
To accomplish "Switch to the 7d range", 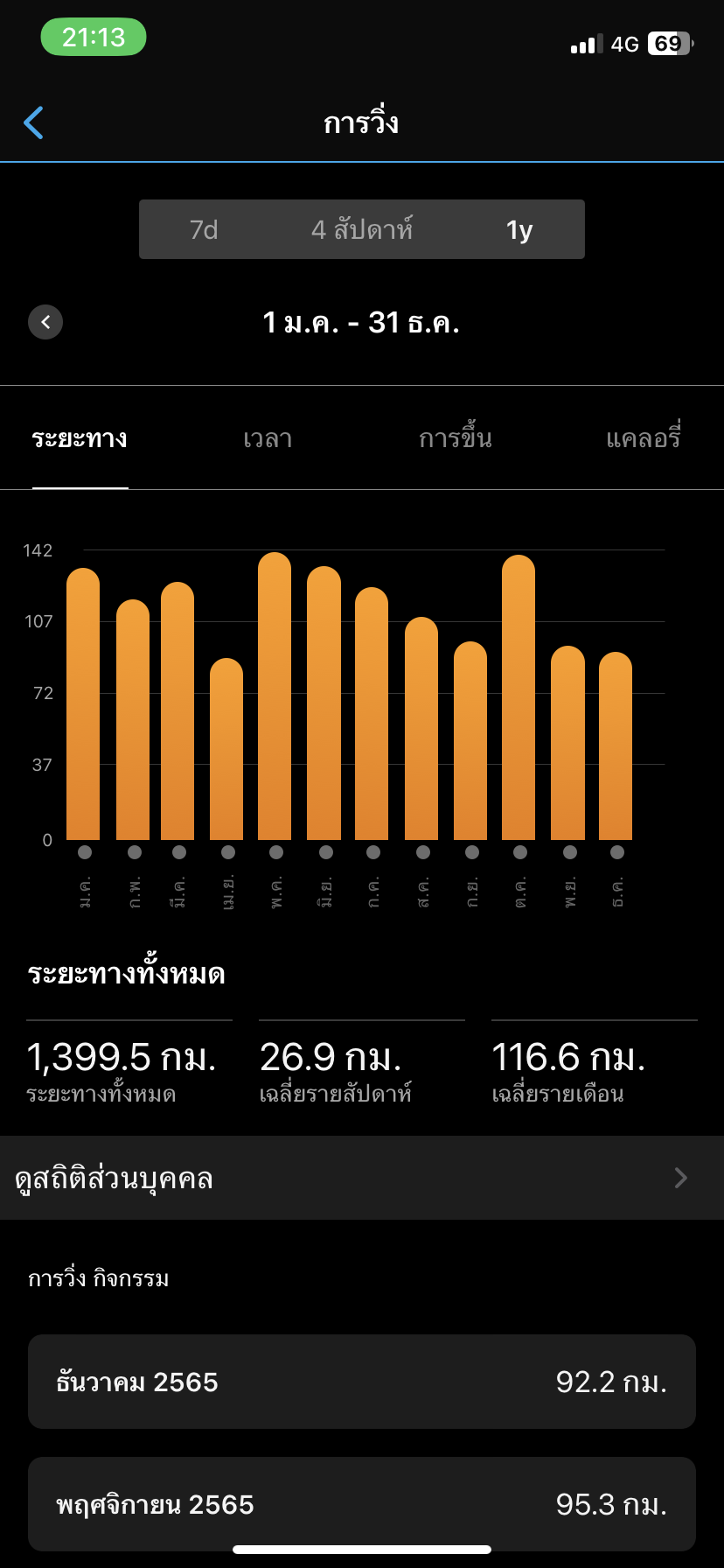I will [204, 229].
